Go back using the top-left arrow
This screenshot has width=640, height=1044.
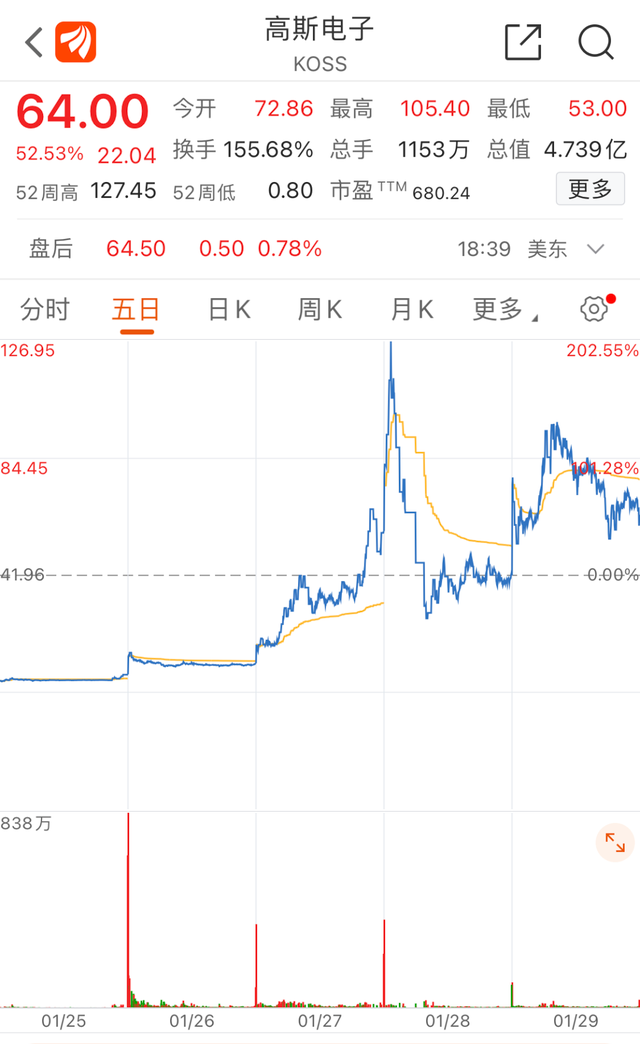pyautogui.click(x=34, y=42)
